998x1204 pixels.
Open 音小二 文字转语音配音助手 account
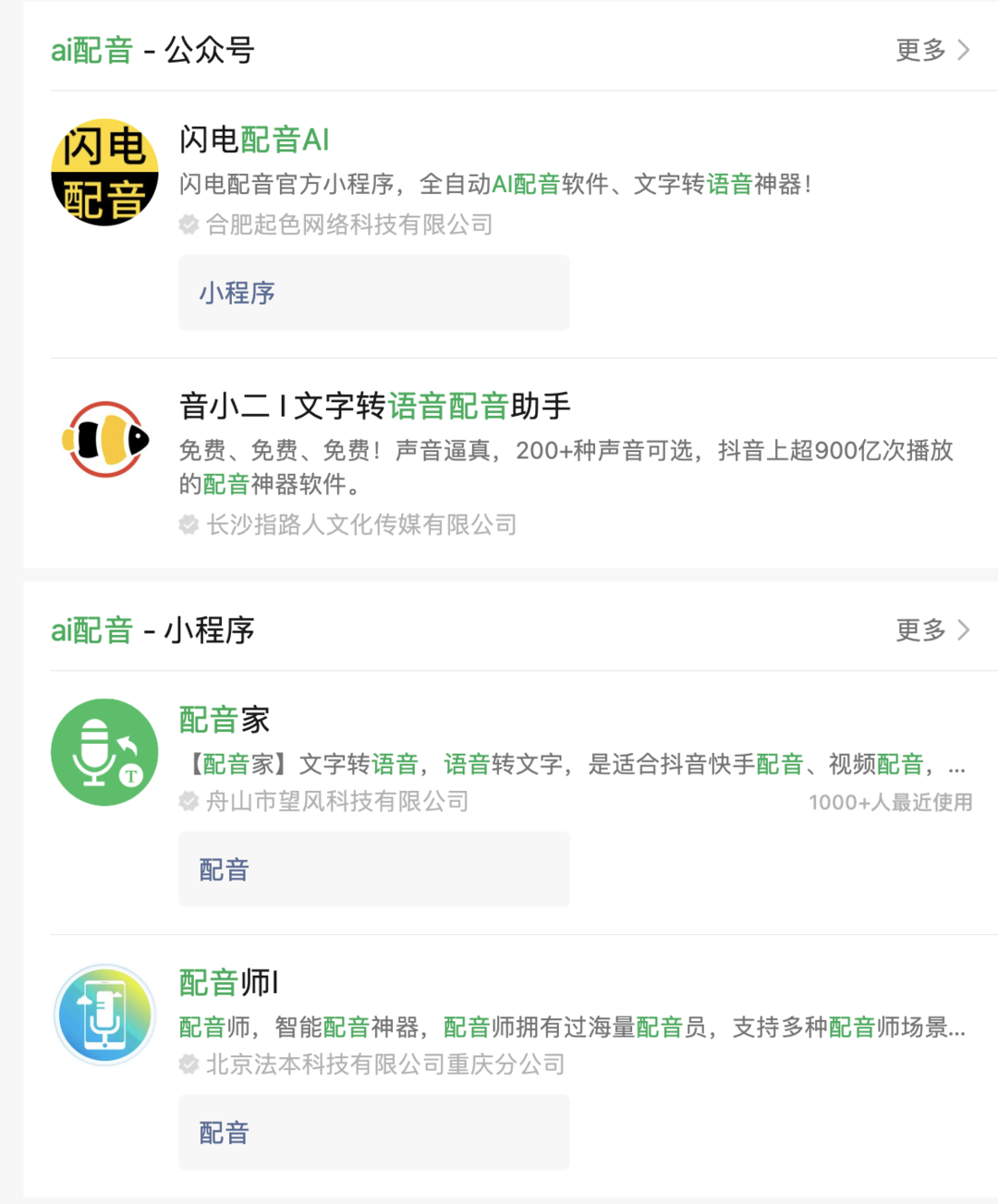pyautogui.click(x=374, y=407)
